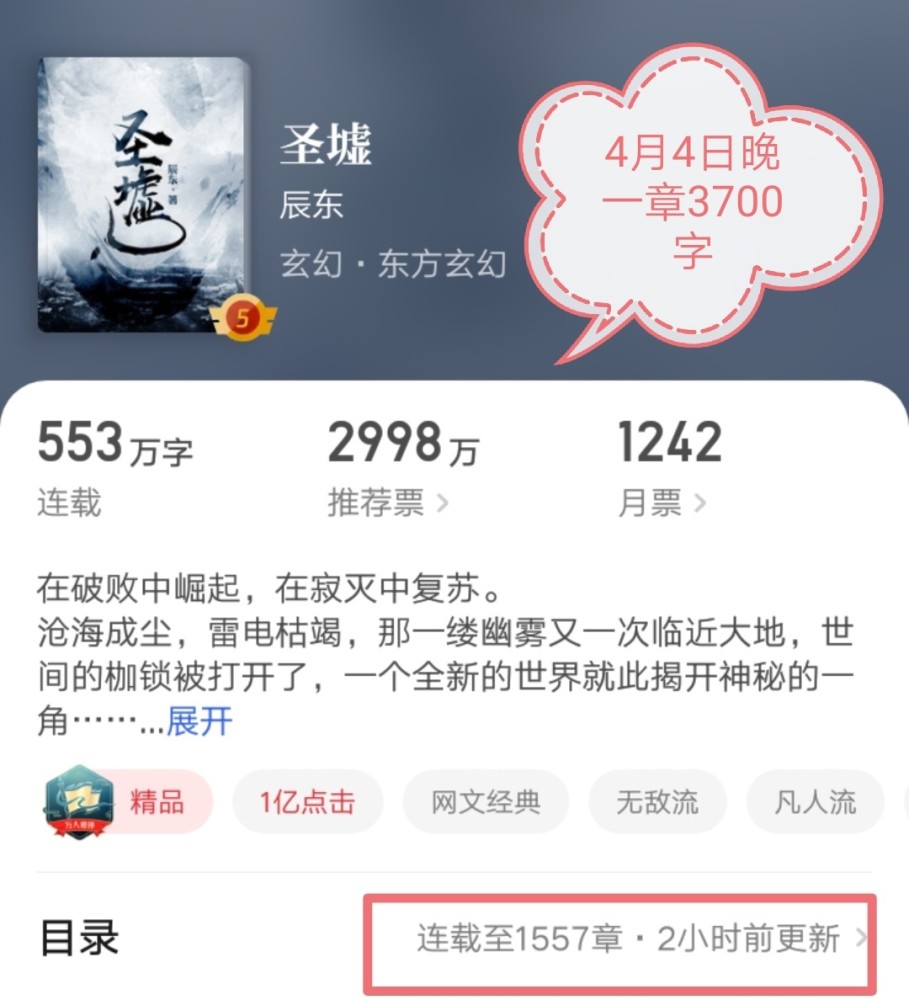Open author 辰东's page
The height and width of the screenshot is (1000, 909).
[311, 205]
